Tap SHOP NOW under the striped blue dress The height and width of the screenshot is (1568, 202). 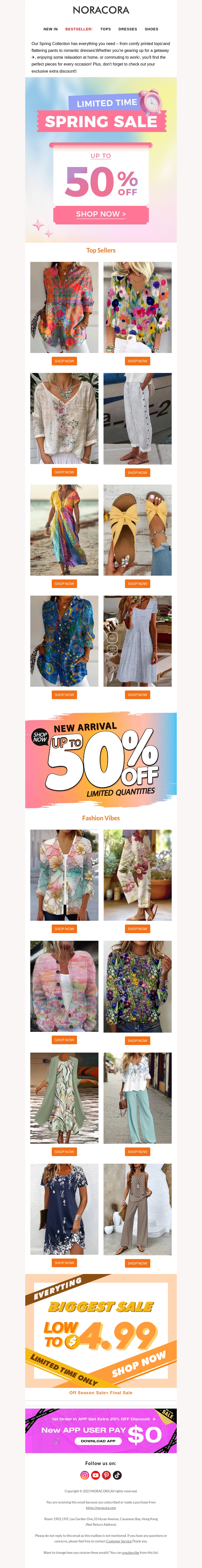point(137,695)
